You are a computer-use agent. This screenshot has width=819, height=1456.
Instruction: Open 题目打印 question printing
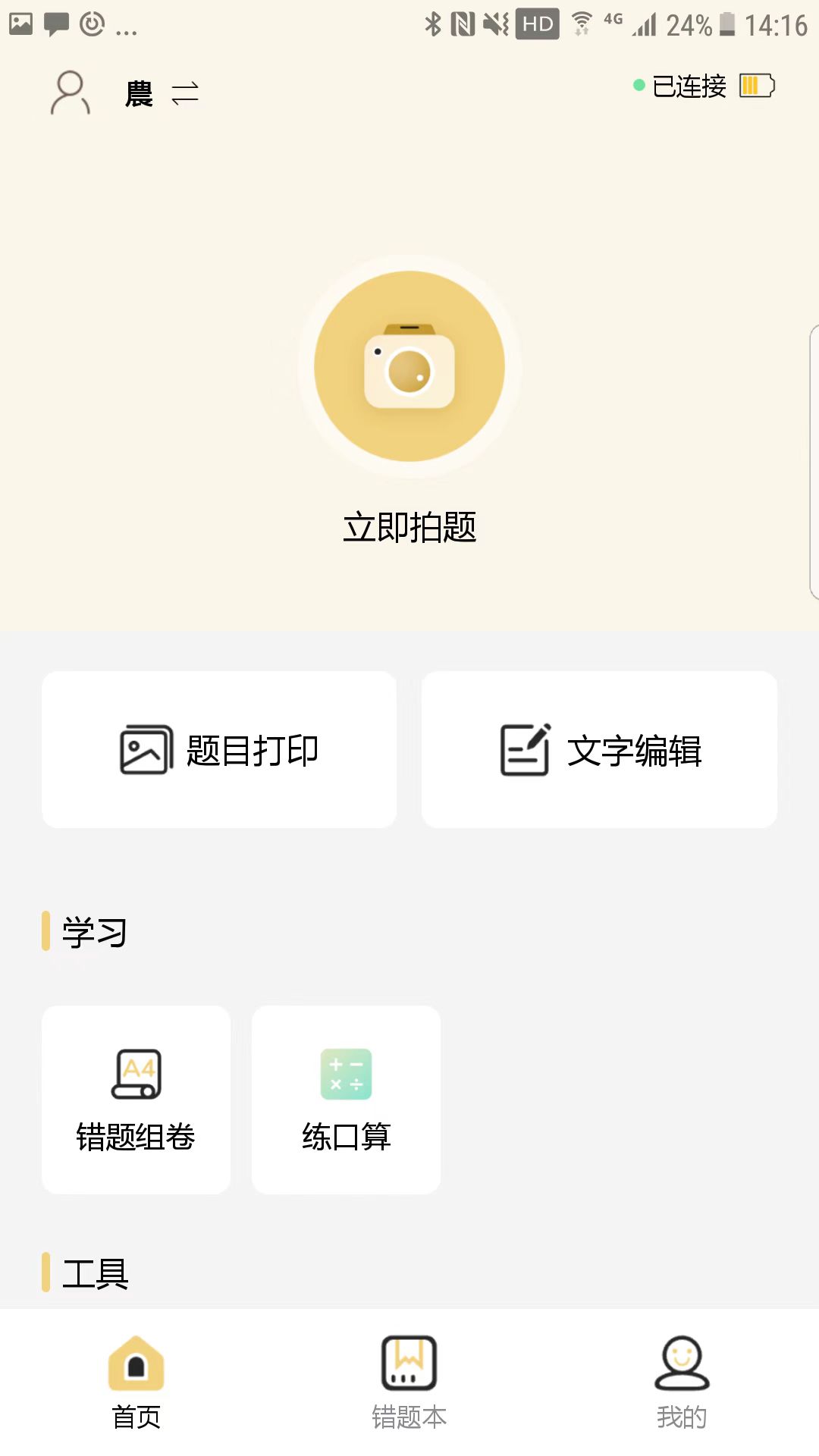(219, 749)
